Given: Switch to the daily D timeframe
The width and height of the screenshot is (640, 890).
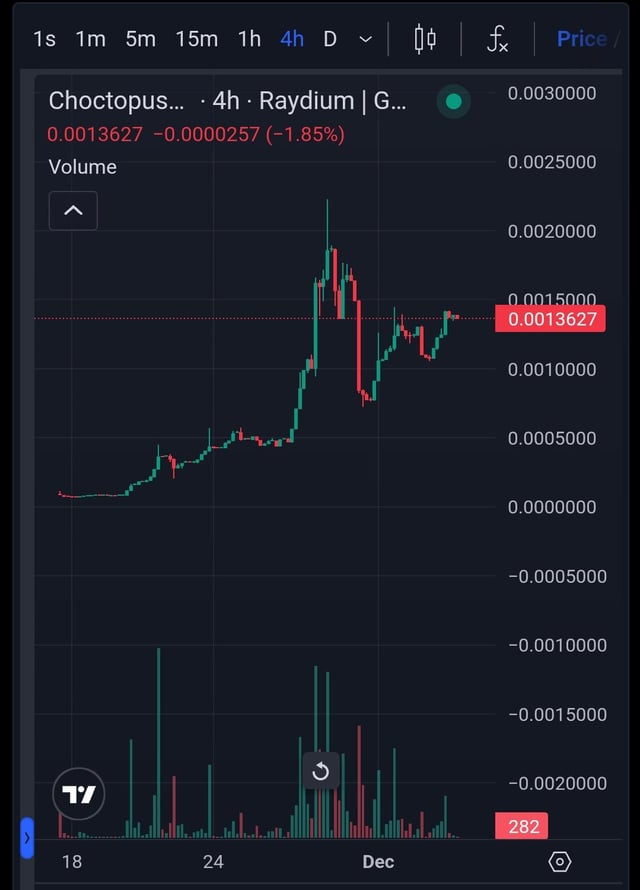Looking at the screenshot, I should 330,39.
